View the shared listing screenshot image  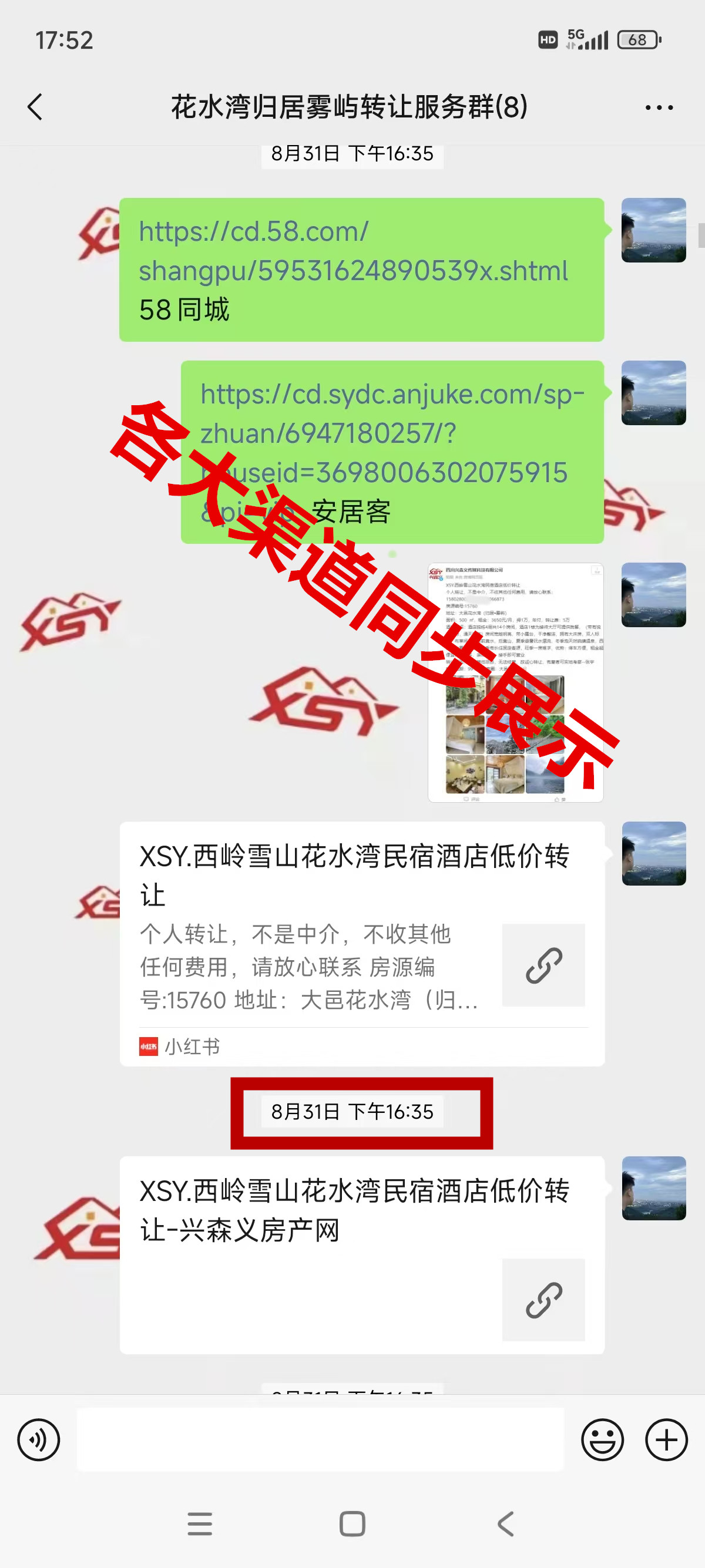[515, 682]
